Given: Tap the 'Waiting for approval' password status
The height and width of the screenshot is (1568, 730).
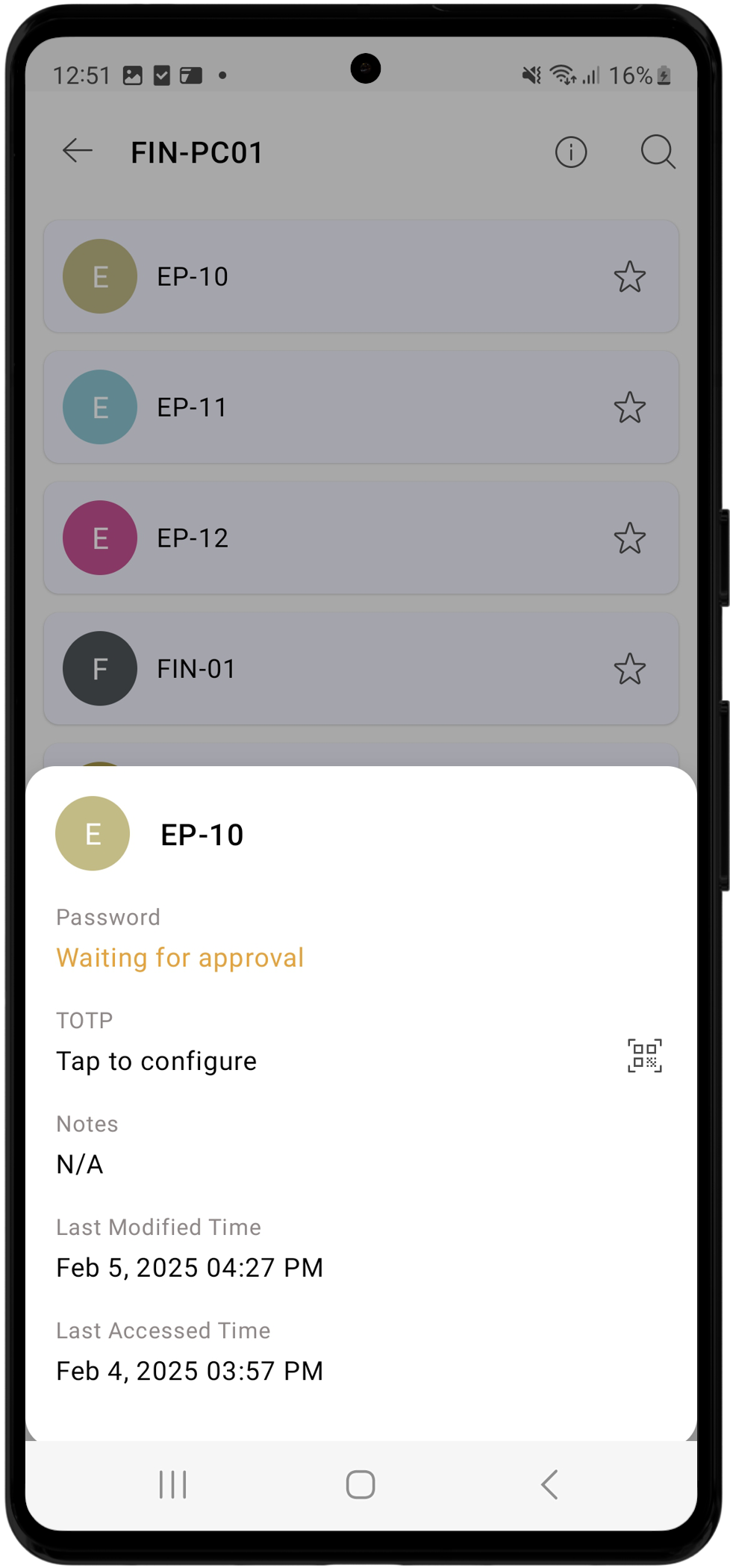Looking at the screenshot, I should click(x=179, y=957).
